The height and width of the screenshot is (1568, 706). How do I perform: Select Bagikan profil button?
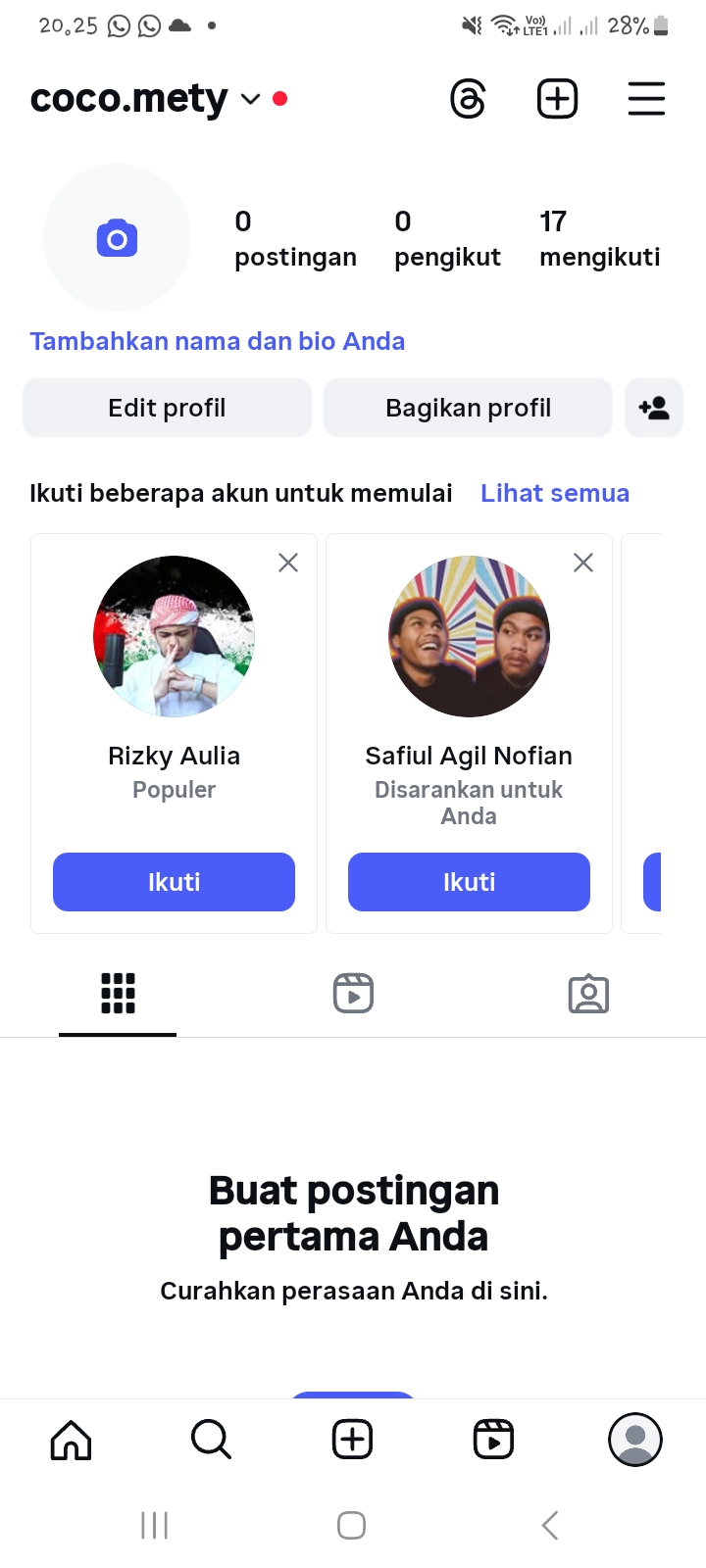(468, 408)
